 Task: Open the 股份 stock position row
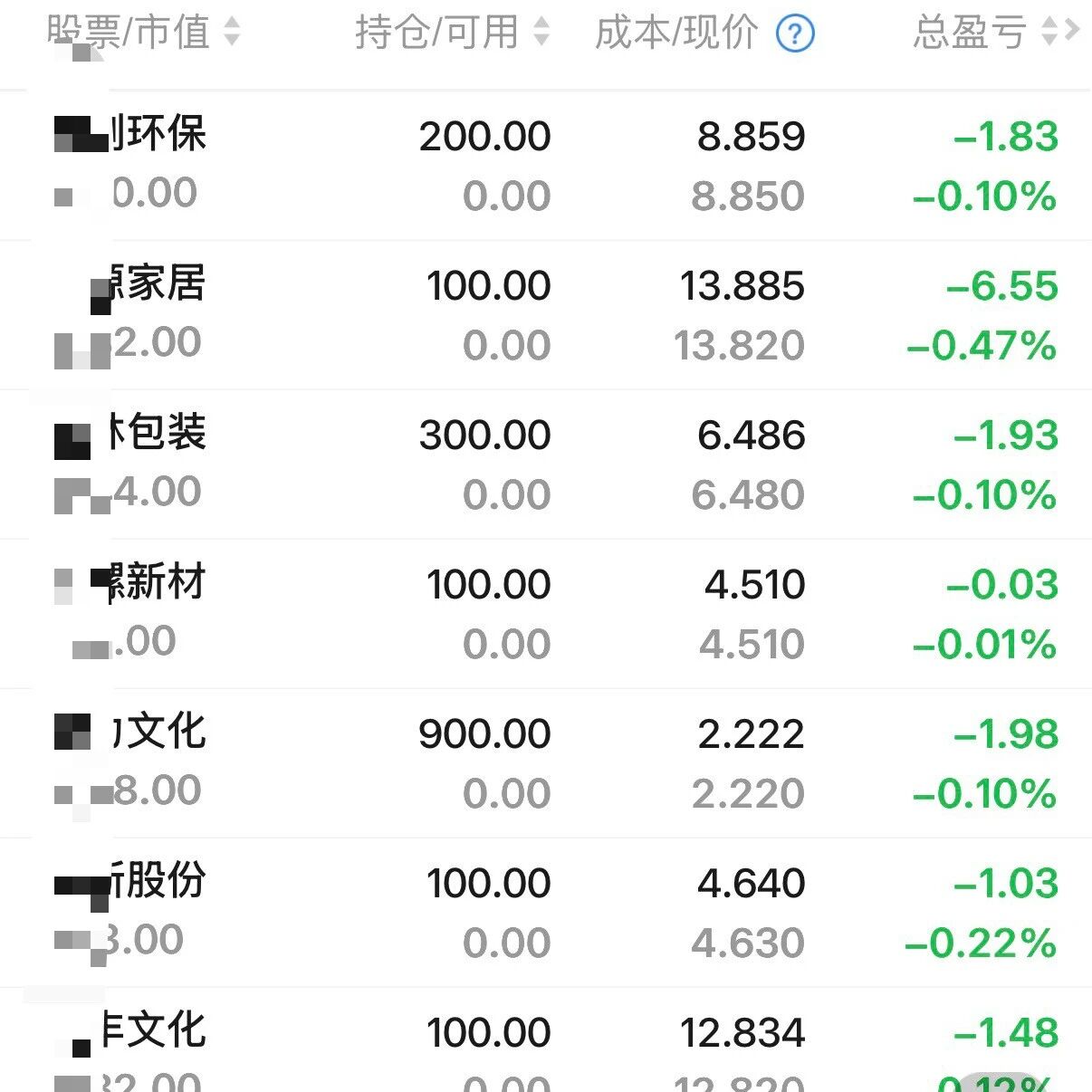click(x=546, y=913)
